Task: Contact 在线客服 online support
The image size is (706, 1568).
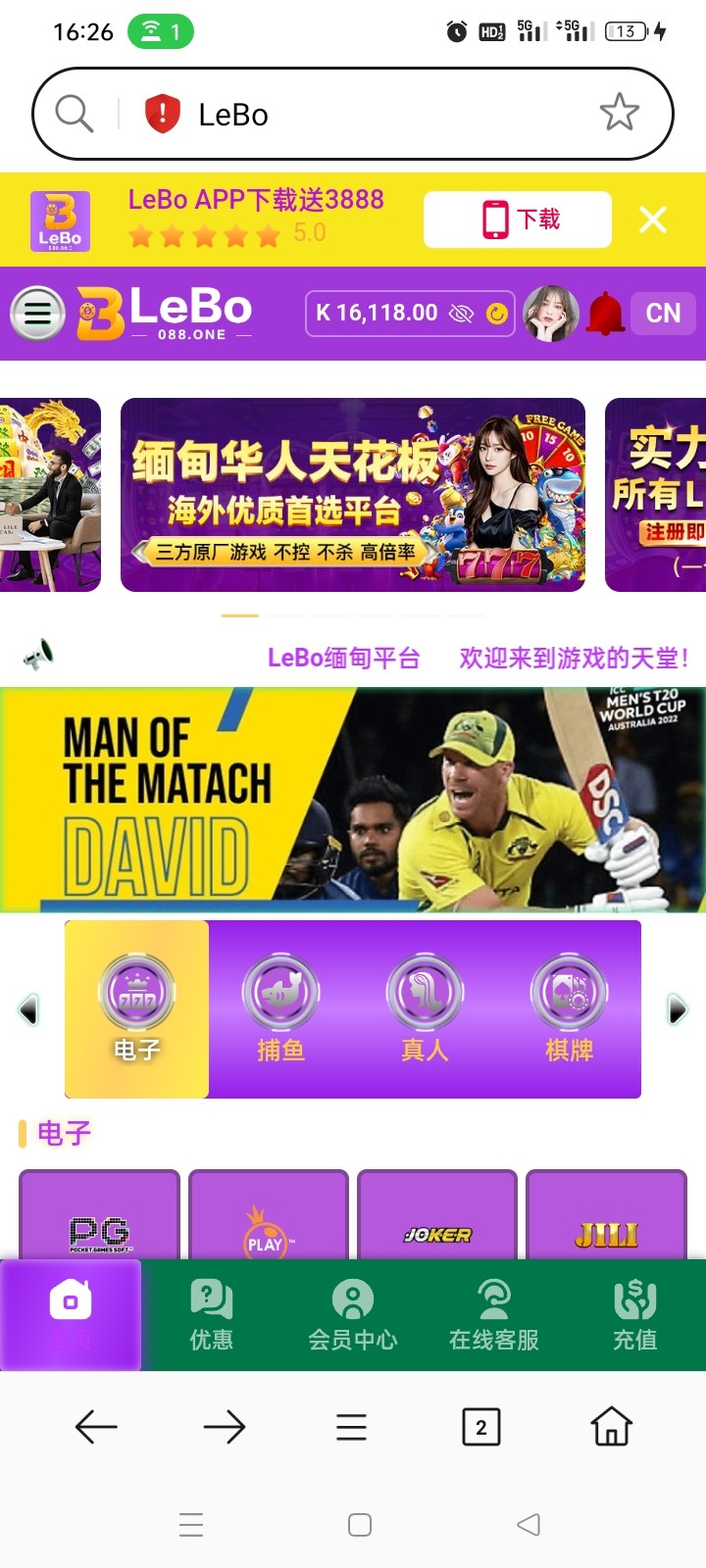Action: (494, 1315)
